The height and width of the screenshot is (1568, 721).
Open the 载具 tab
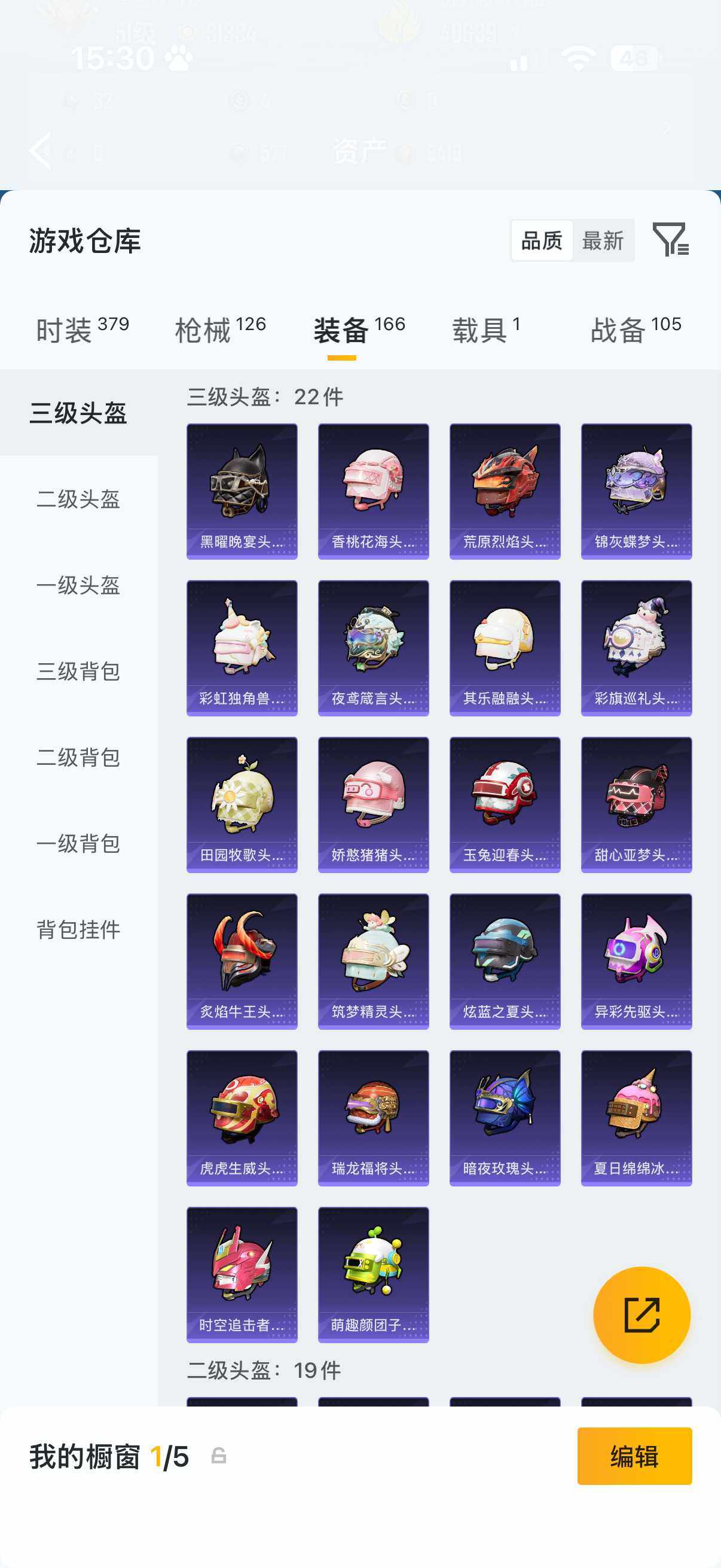coord(485,330)
